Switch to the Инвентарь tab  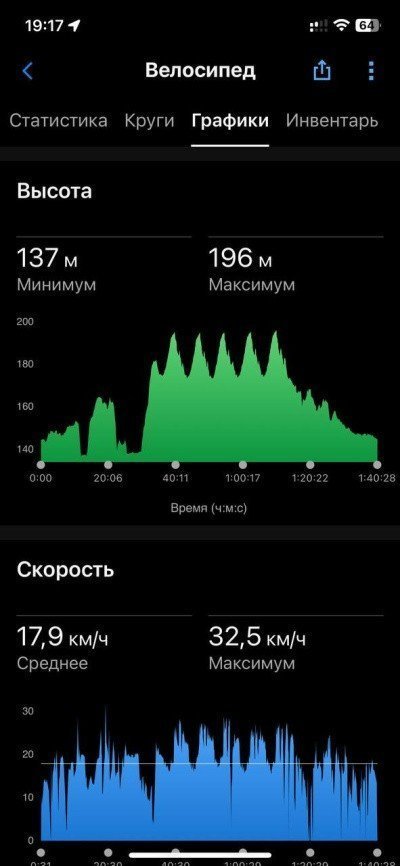pos(332,120)
